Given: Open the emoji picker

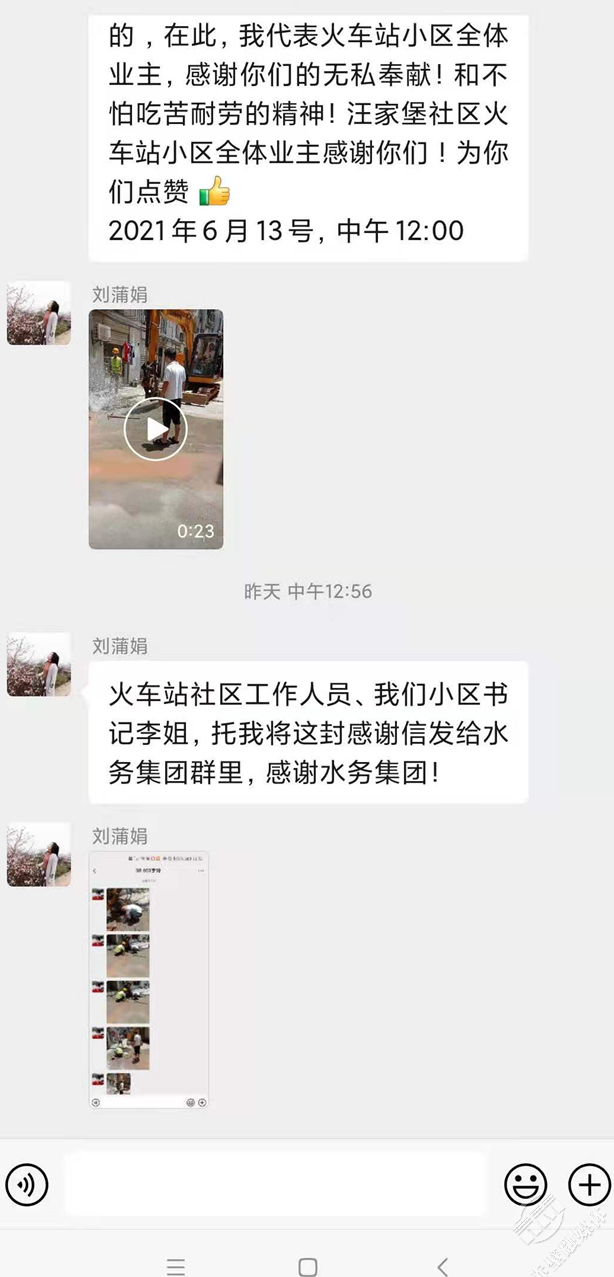Looking at the screenshot, I should (525, 1185).
